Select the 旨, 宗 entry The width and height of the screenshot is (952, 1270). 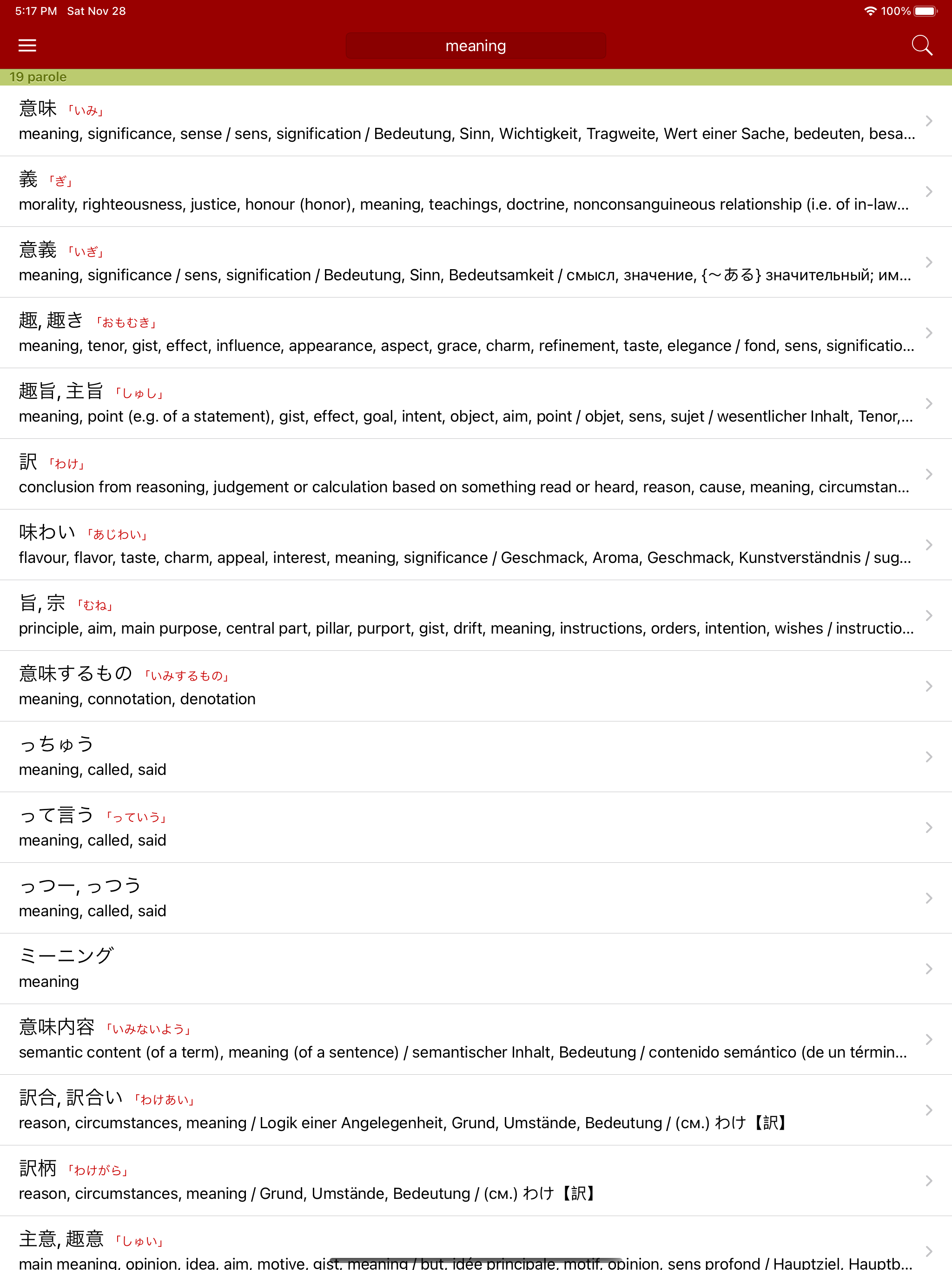pyautogui.click(x=459, y=615)
